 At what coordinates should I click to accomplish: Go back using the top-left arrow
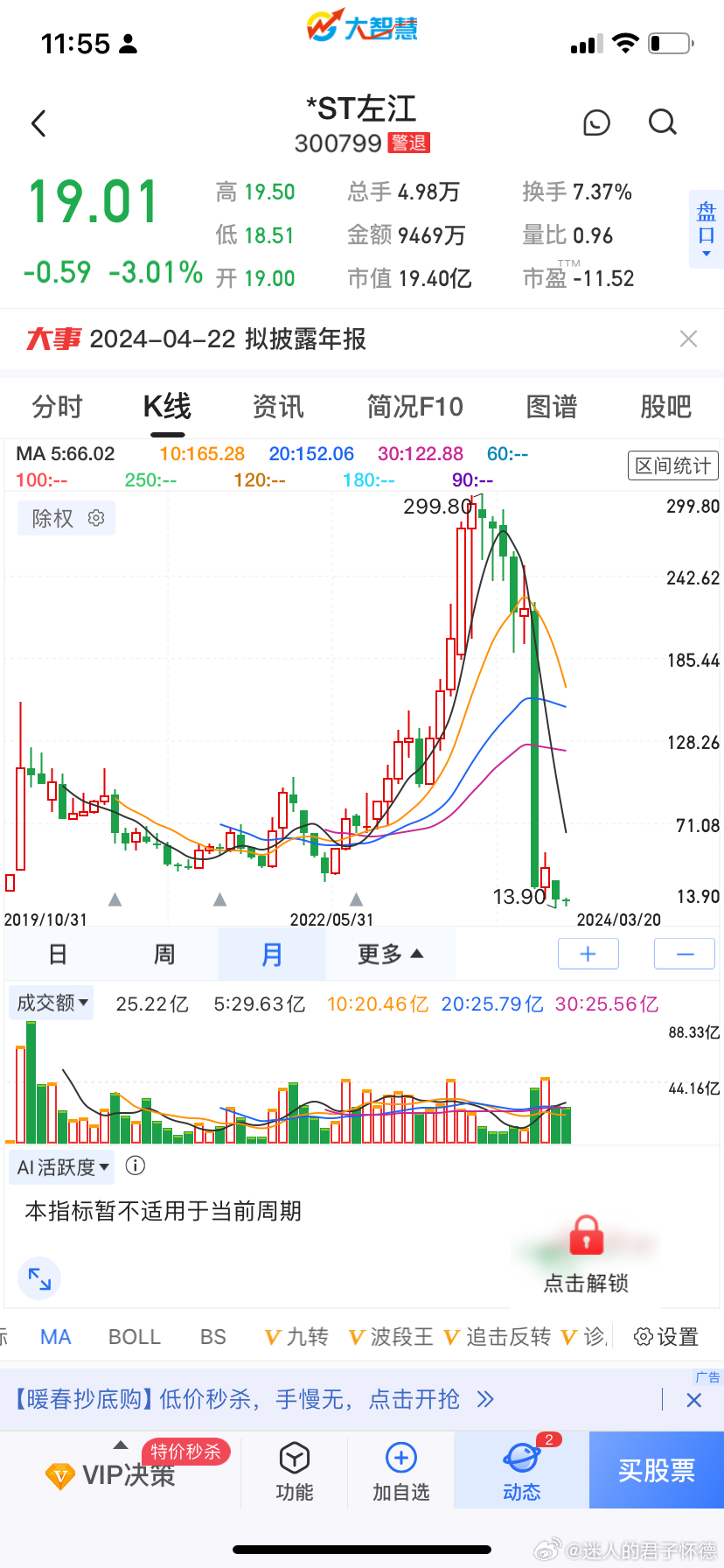(x=38, y=123)
